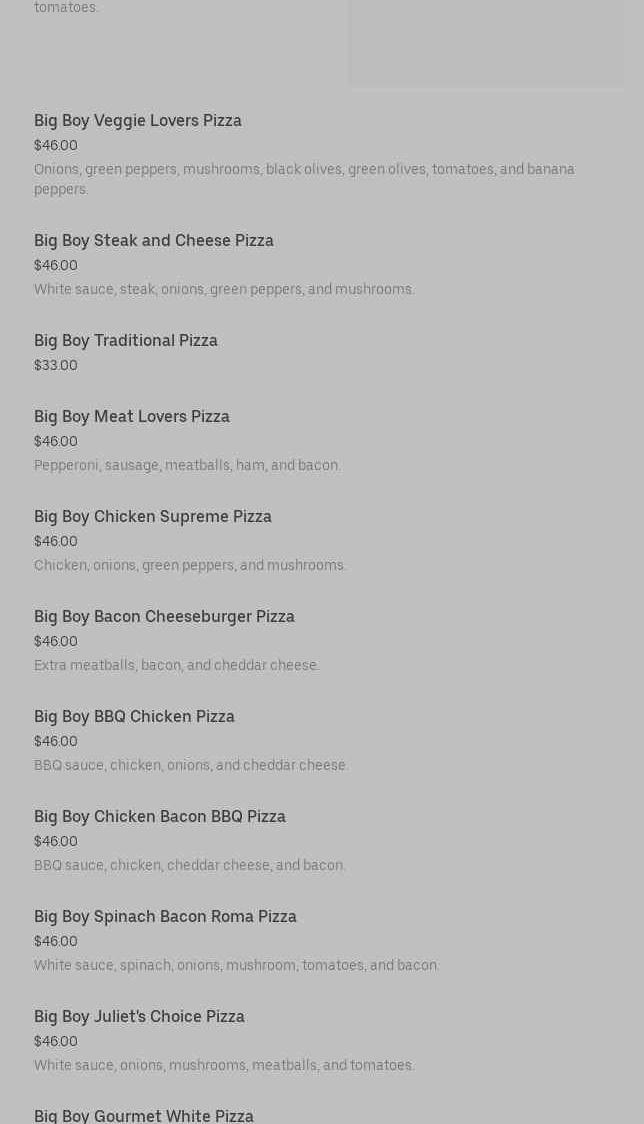Open Big Boy Chicken Supreme Pizza
Screen dimensions: 644x1124
click(153, 517)
